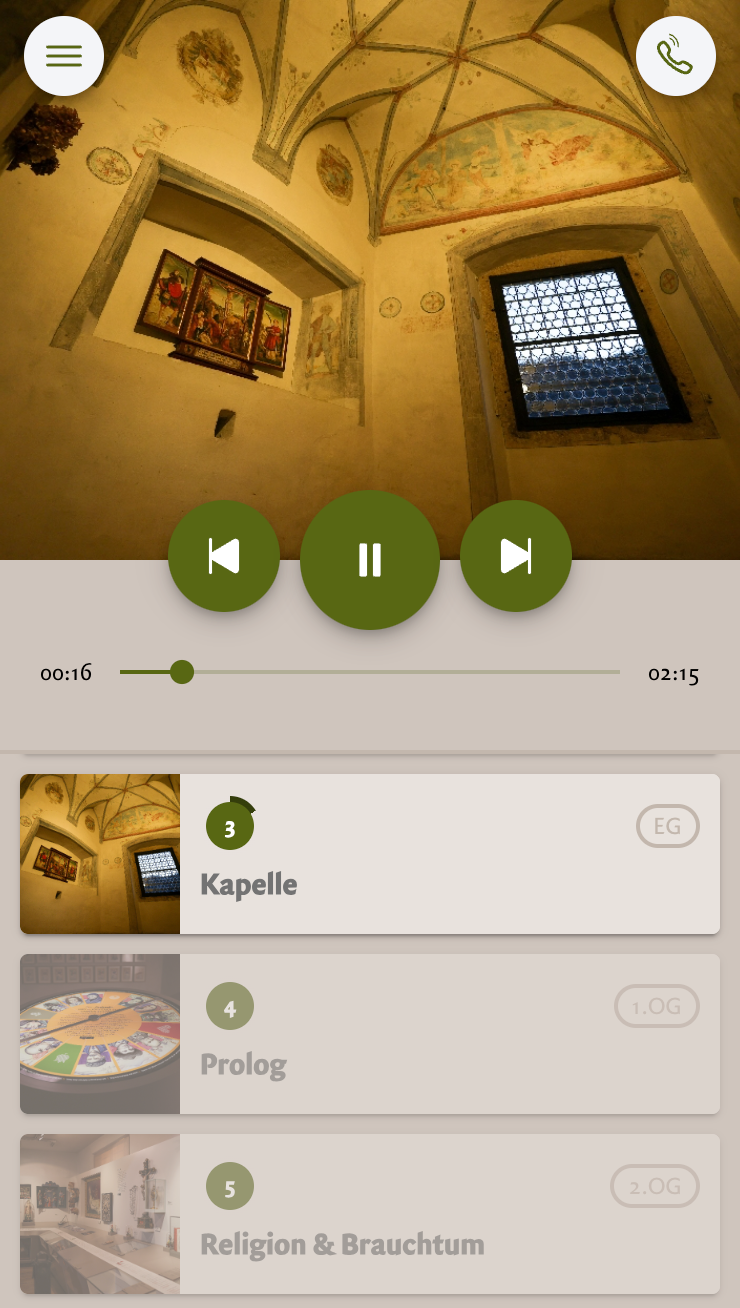Image resolution: width=740 pixels, height=1308 pixels.
Task: Select the Kapelle station card
Action: pyautogui.click(x=370, y=854)
